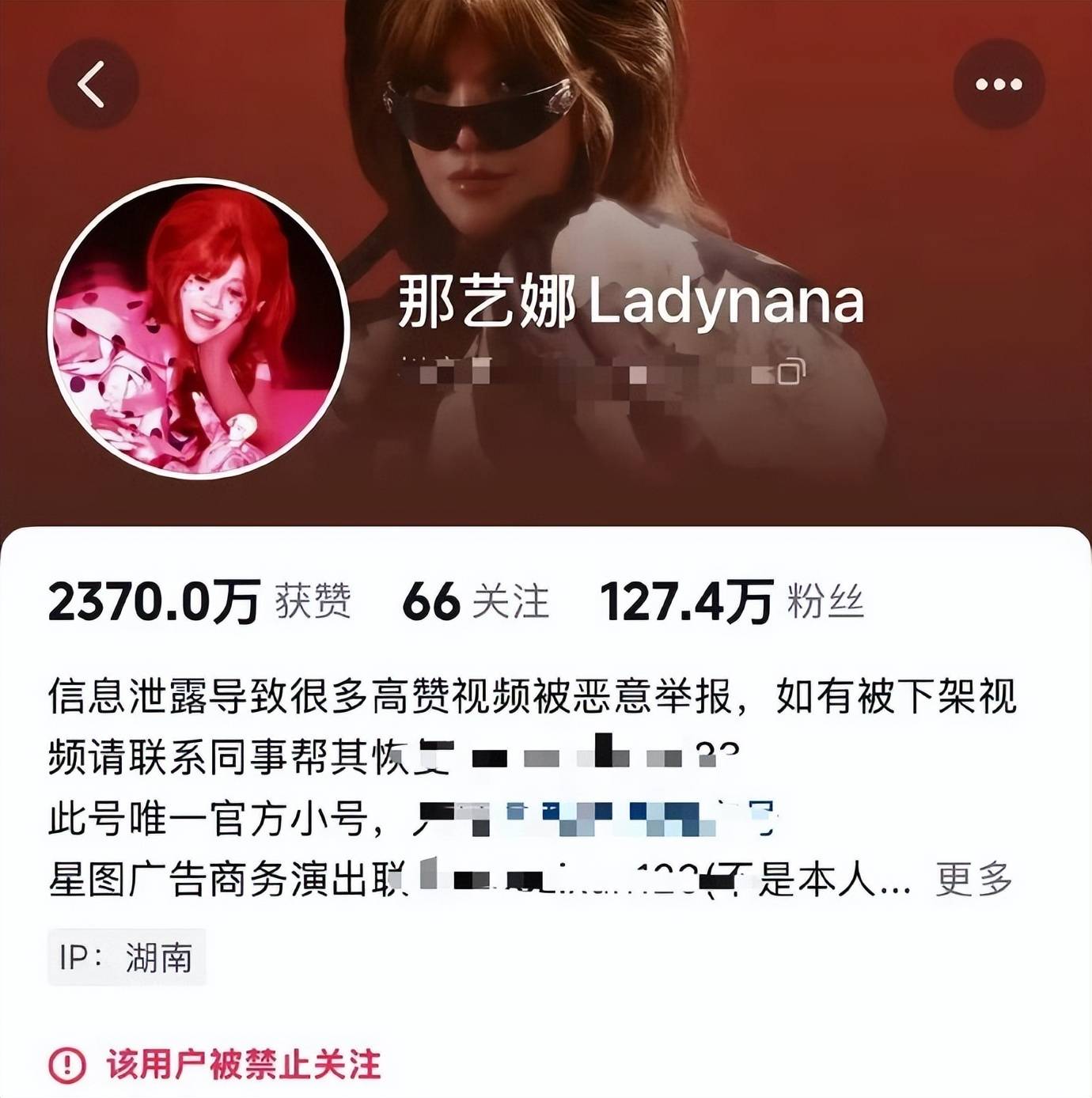The height and width of the screenshot is (1098, 1092).
Task: Select the IP 湖南 location tag
Action: click(x=129, y=957)
